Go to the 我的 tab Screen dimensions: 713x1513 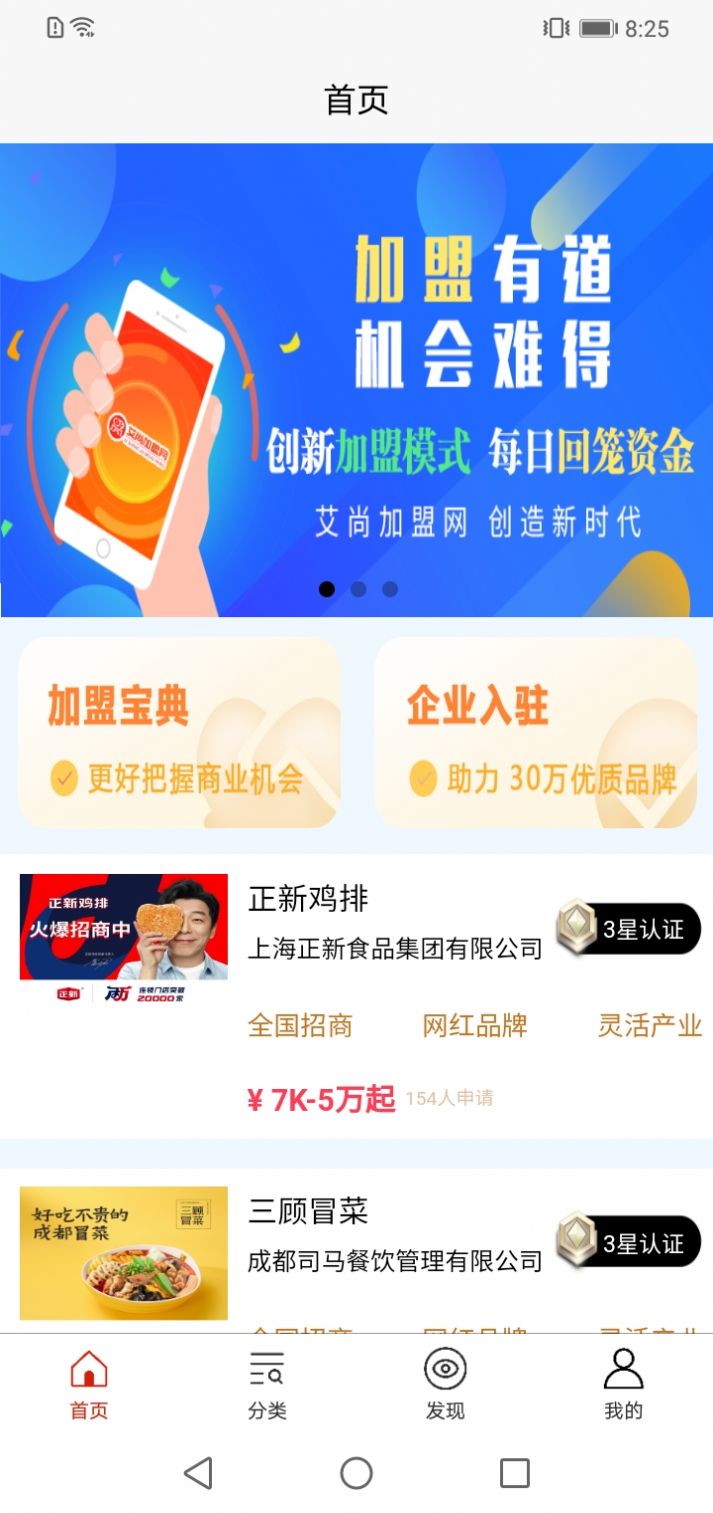point(623,1384)
